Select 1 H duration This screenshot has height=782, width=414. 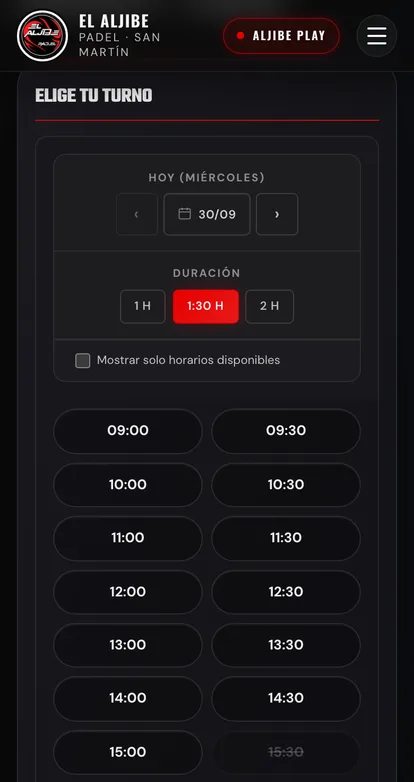tap(143, 306)
